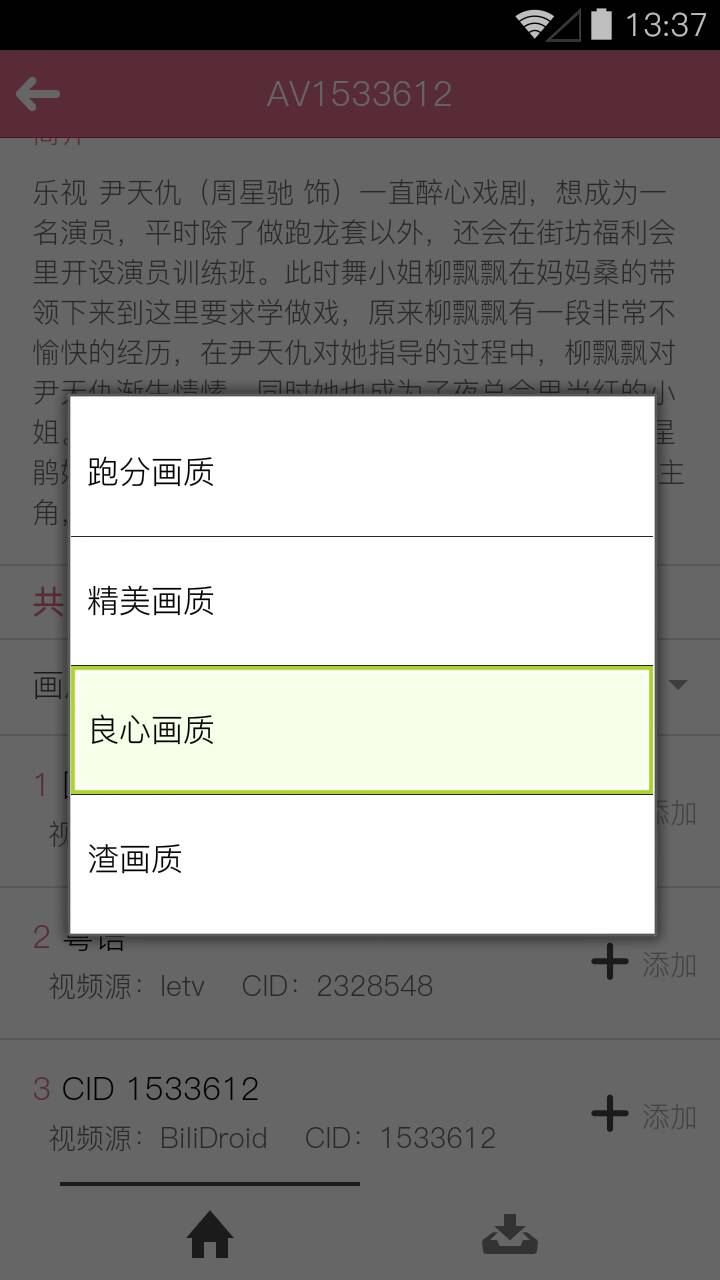Select 良心画质 quality option
720x1280 pixels.
[x=360, y=730]
